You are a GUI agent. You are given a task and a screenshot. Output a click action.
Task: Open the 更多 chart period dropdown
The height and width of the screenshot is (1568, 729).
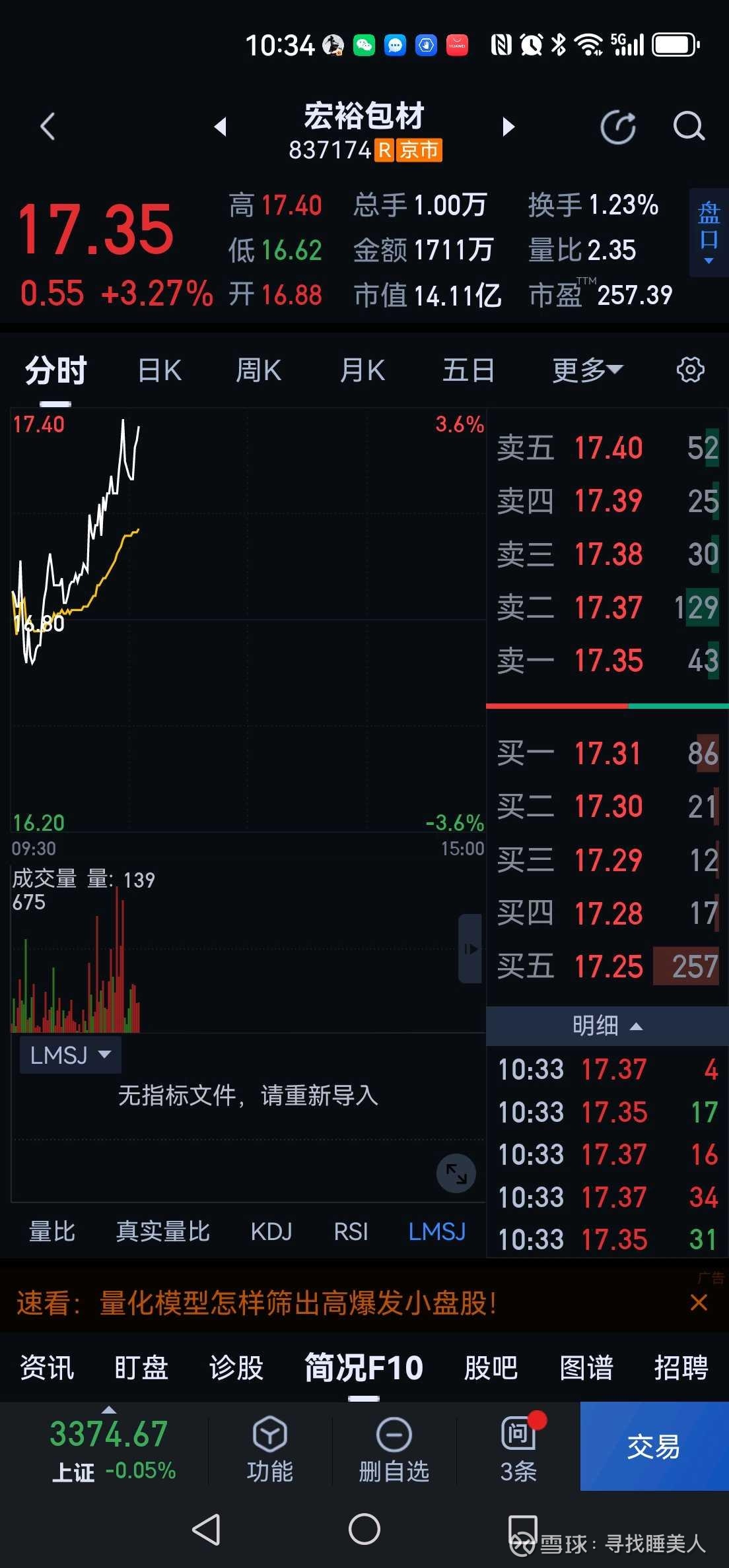click(587, 370)
